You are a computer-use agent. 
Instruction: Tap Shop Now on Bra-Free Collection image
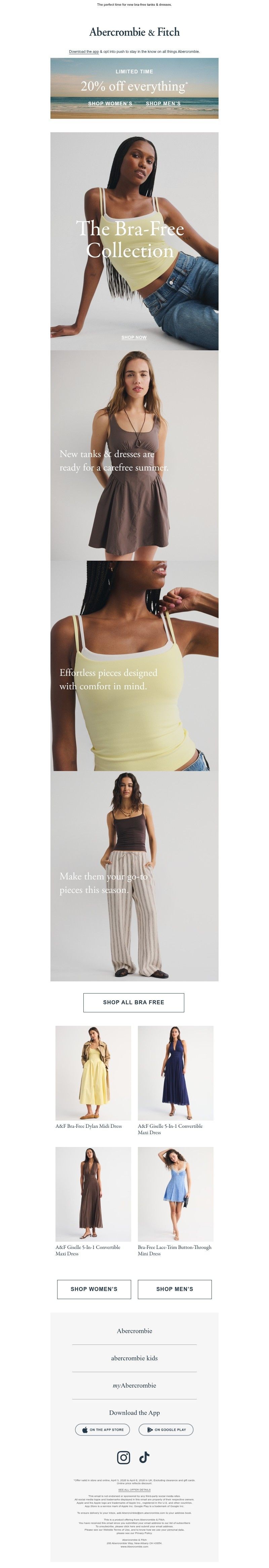[x=134, y=337]
